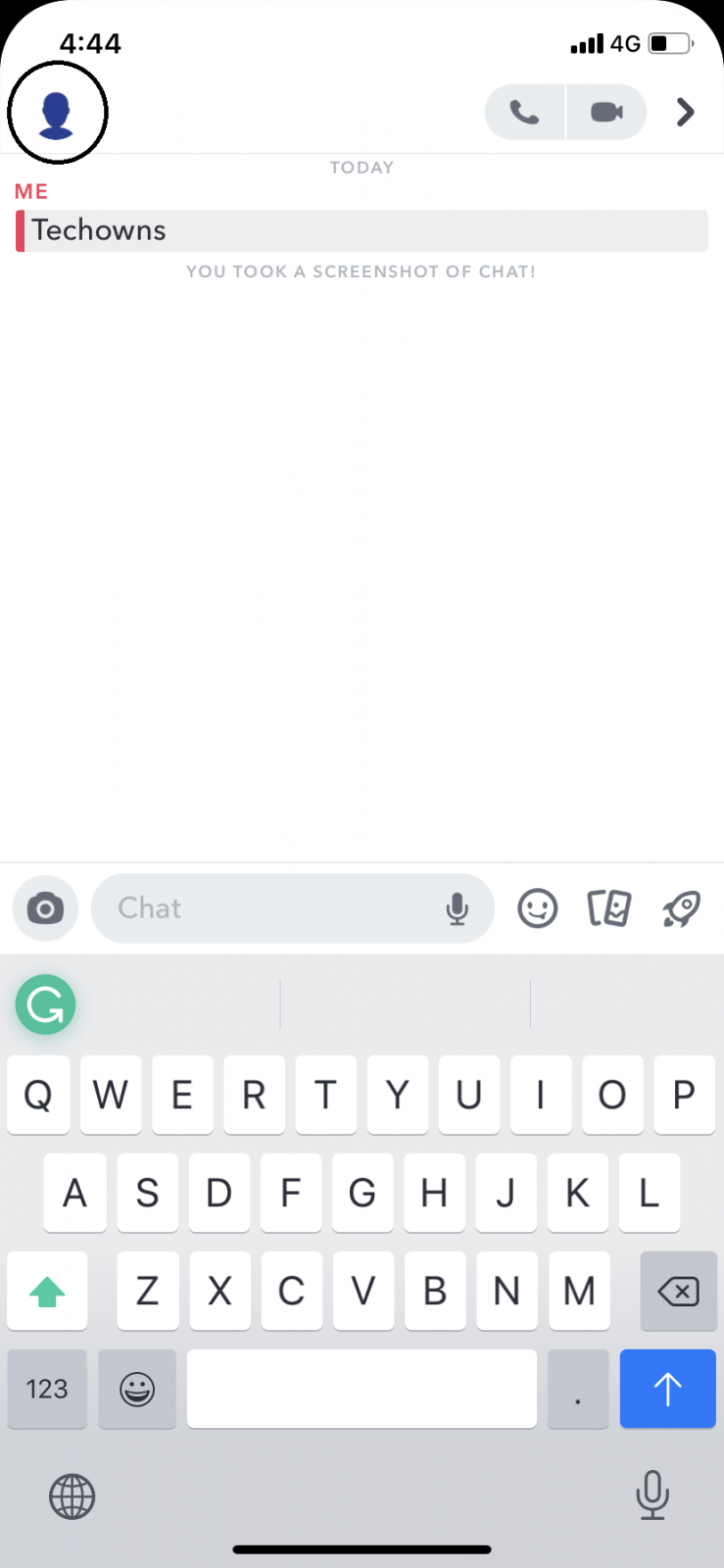Tap the backspace key
724x1568 pixels.
click(678, 1292)
